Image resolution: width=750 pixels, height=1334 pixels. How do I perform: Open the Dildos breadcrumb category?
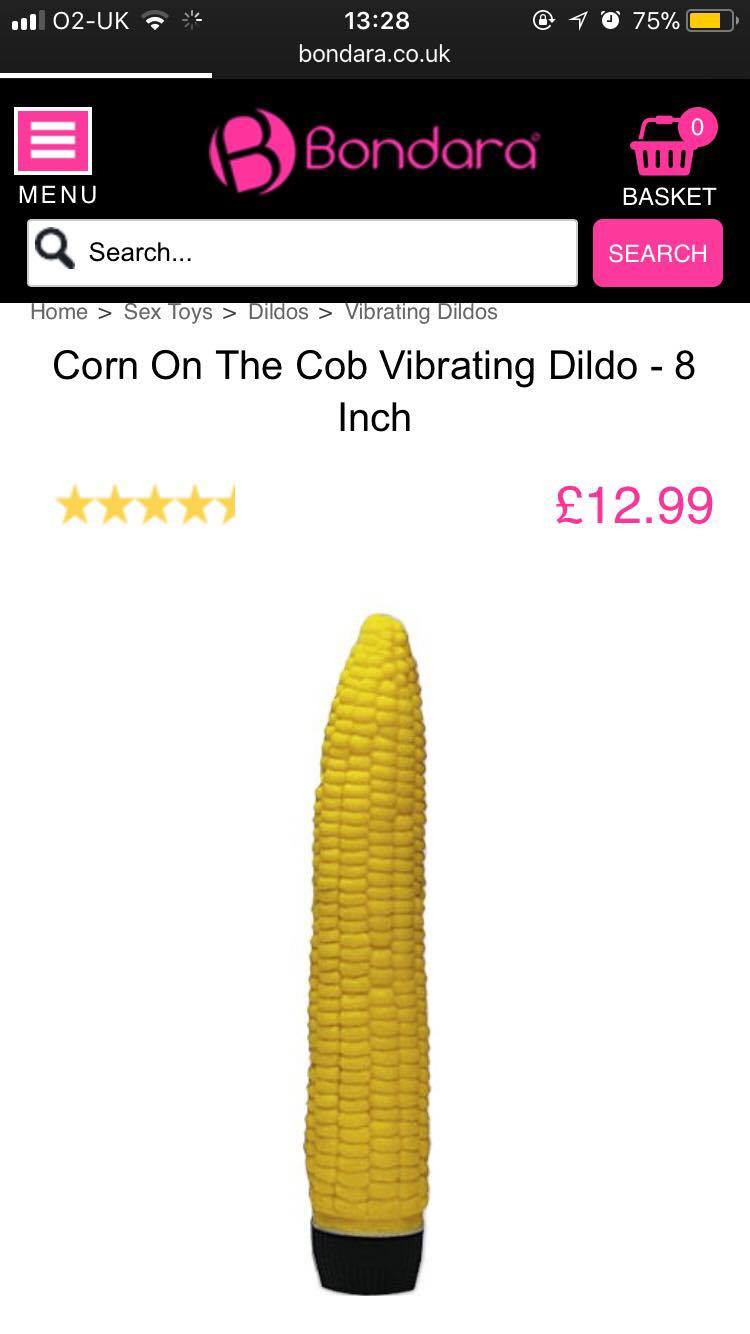click(x=278, y=312)
